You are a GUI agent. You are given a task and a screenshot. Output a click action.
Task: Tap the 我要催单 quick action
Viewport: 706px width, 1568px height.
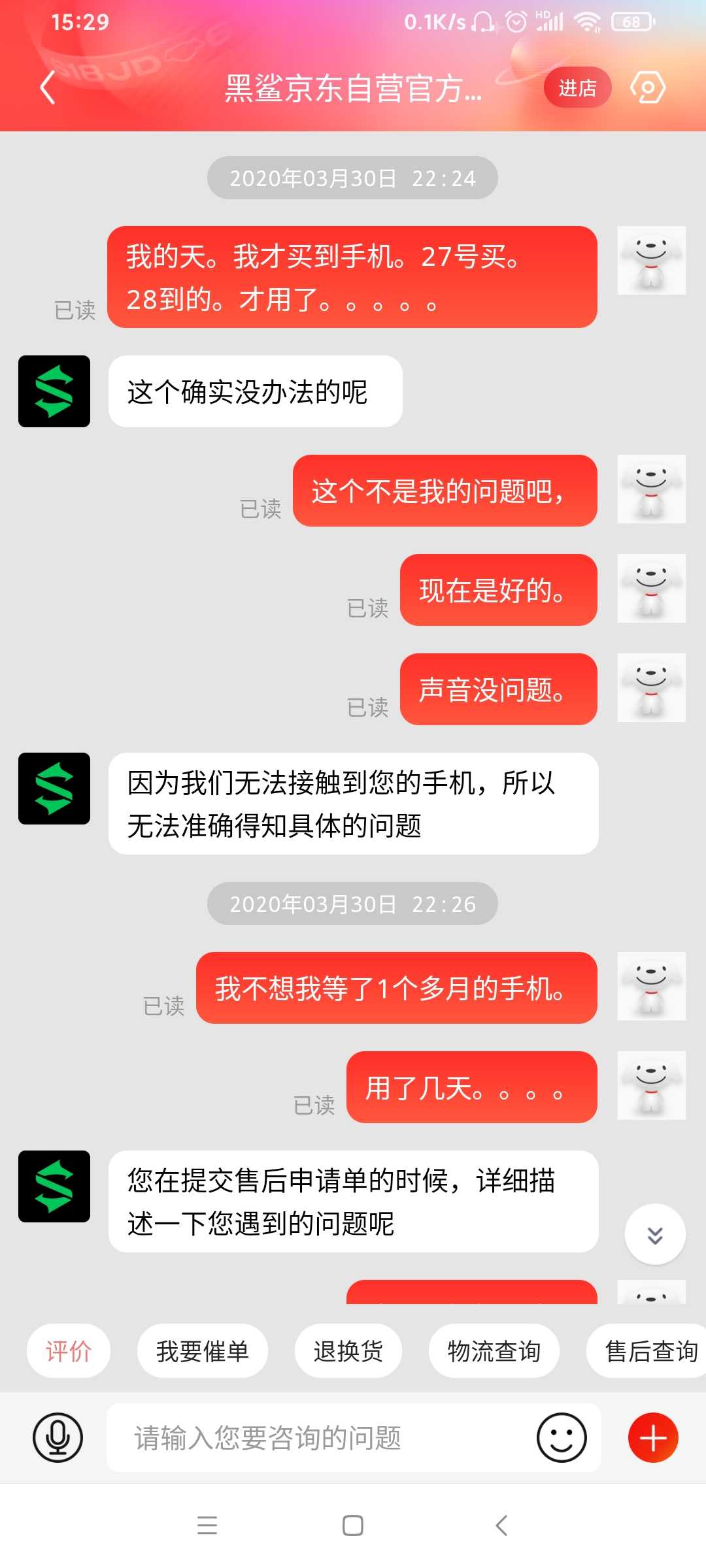(202, 1351)
